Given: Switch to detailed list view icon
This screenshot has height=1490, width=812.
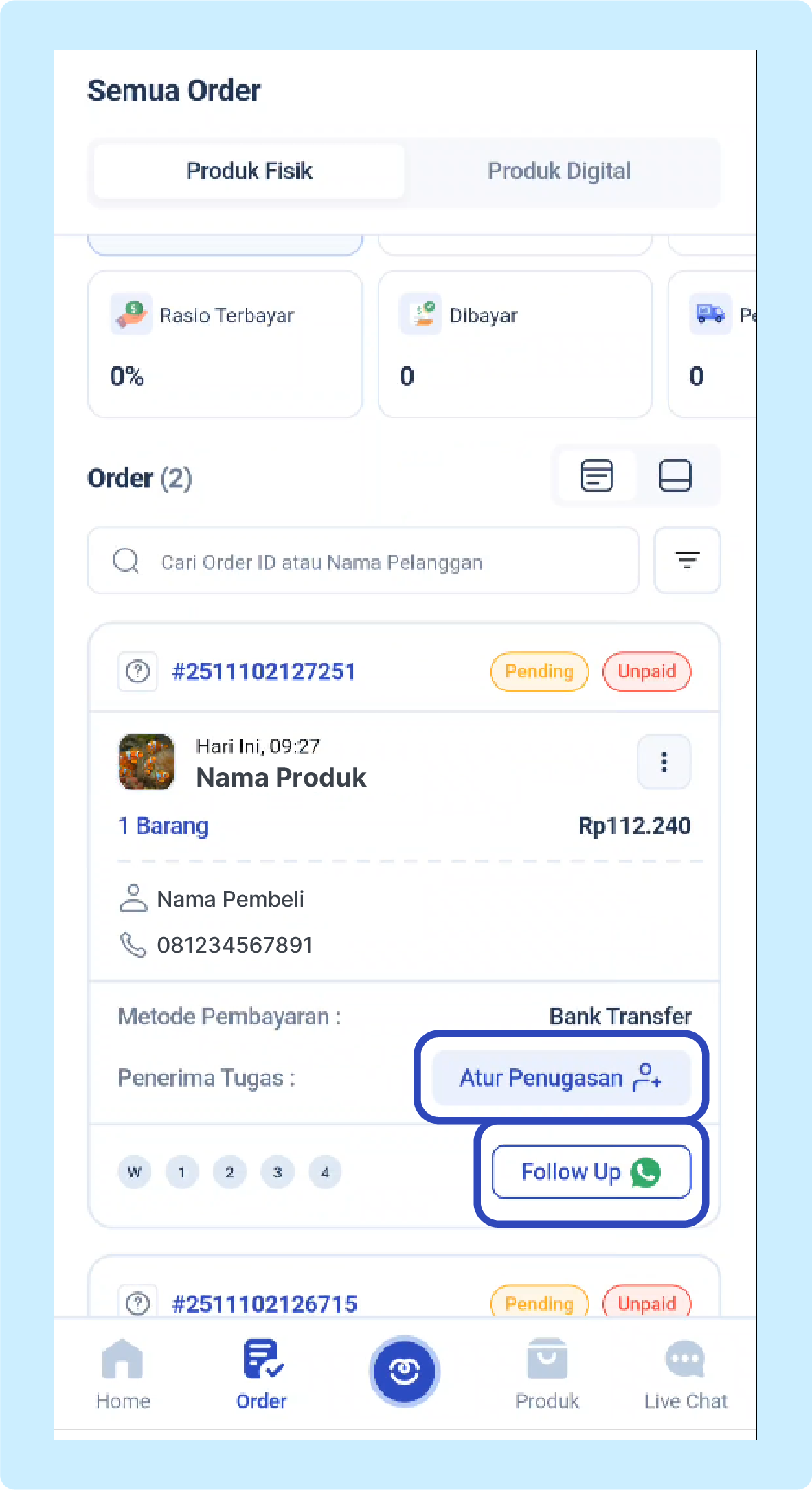Looking at the screenshot, I should pos(597,475).
